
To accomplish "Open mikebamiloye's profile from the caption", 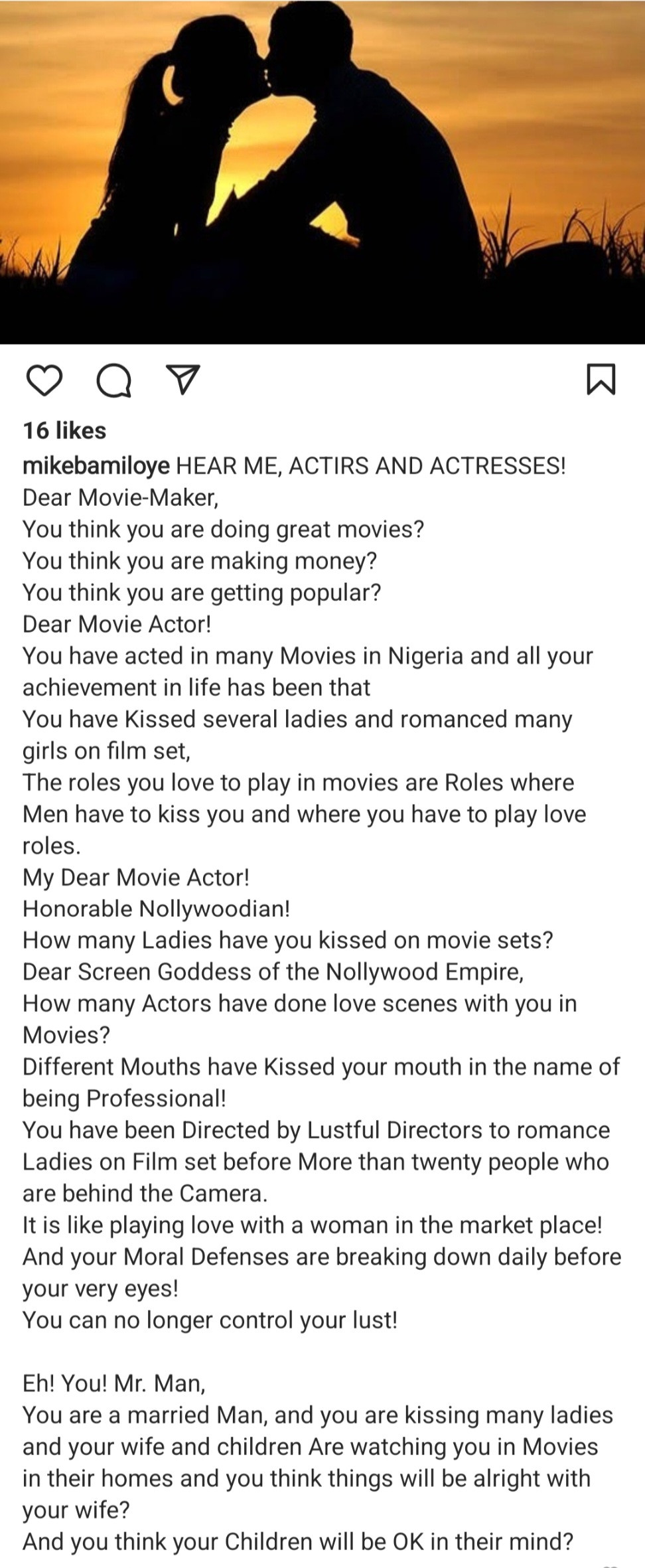I will point(96,466).
